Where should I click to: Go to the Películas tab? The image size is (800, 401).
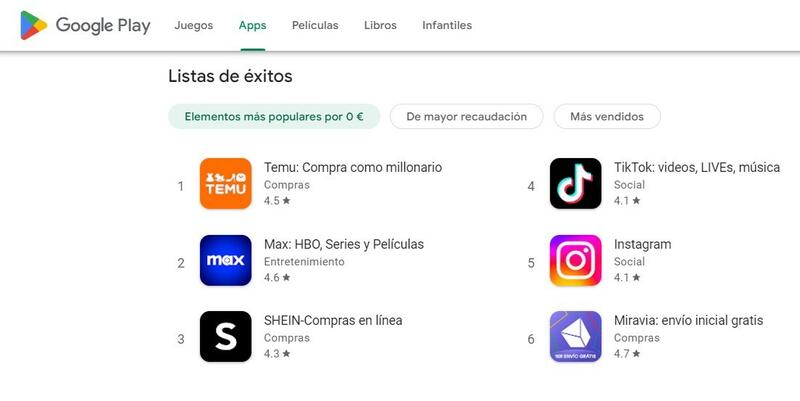315,25
